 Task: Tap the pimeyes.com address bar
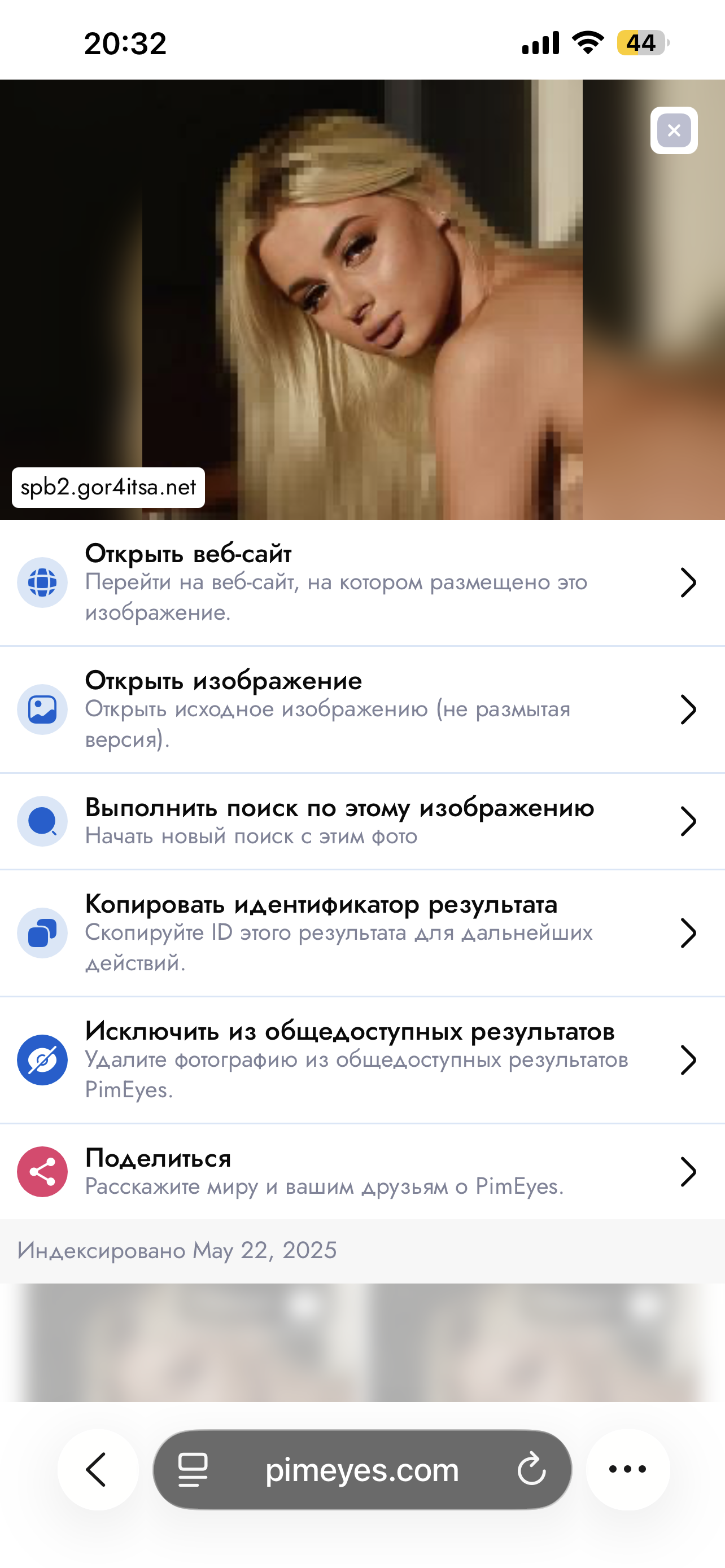[x=361, y=1470]
